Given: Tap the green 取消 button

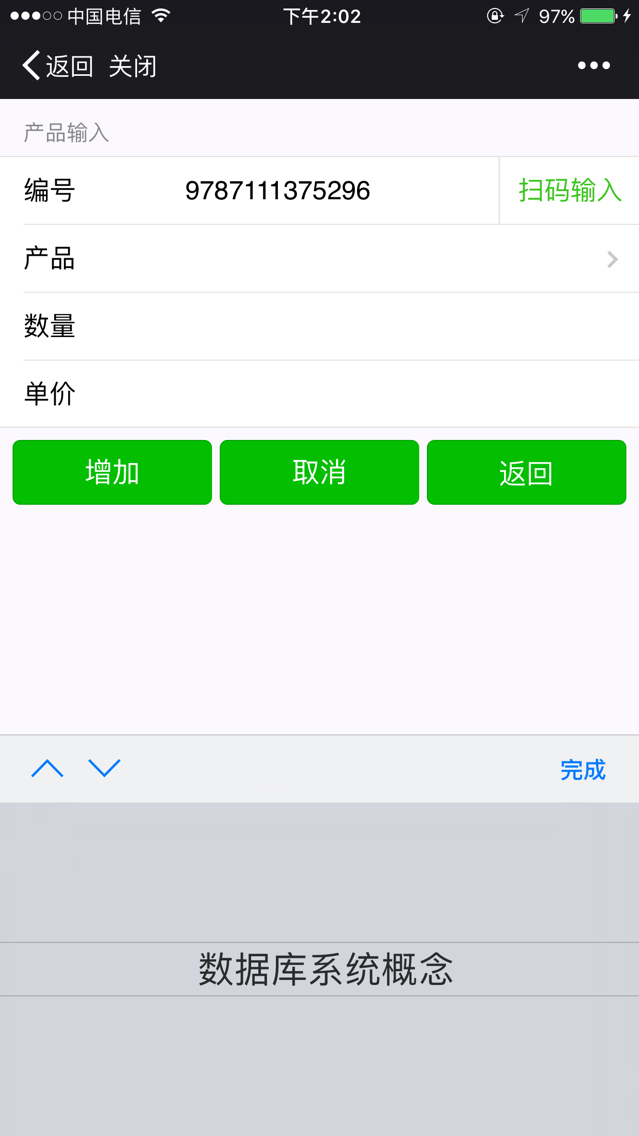Looking at the screenshot, I should pyautogui.click(x=320, y=472).
